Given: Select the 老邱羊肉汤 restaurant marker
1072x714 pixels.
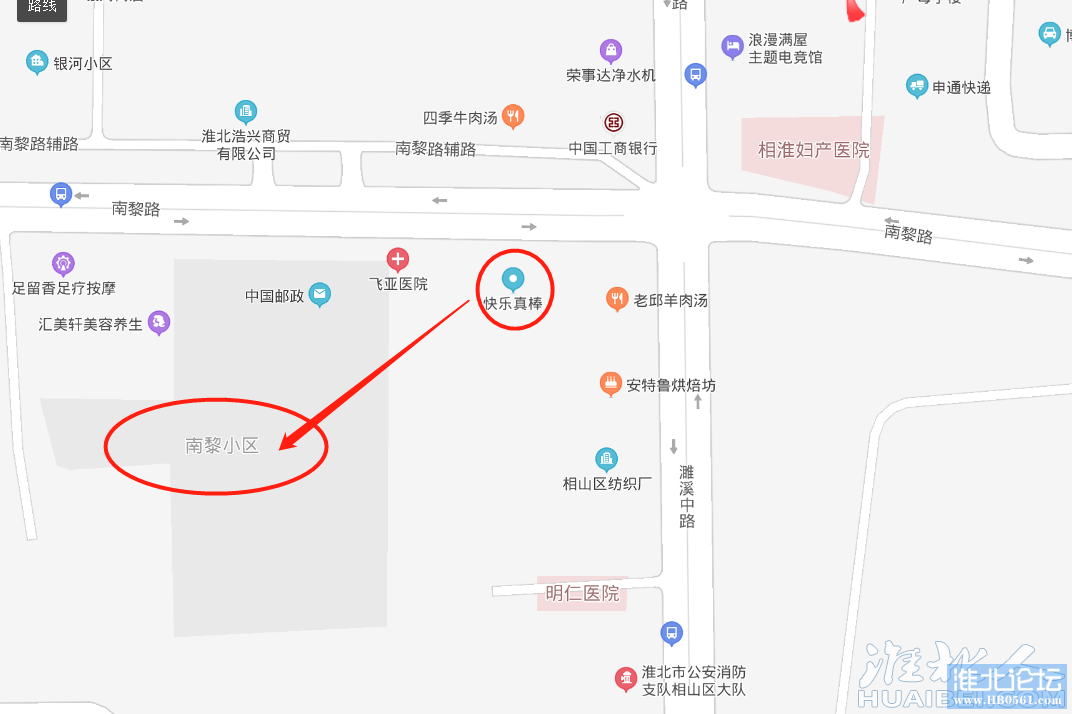Looking at the screenshot, I should point(617,299).
